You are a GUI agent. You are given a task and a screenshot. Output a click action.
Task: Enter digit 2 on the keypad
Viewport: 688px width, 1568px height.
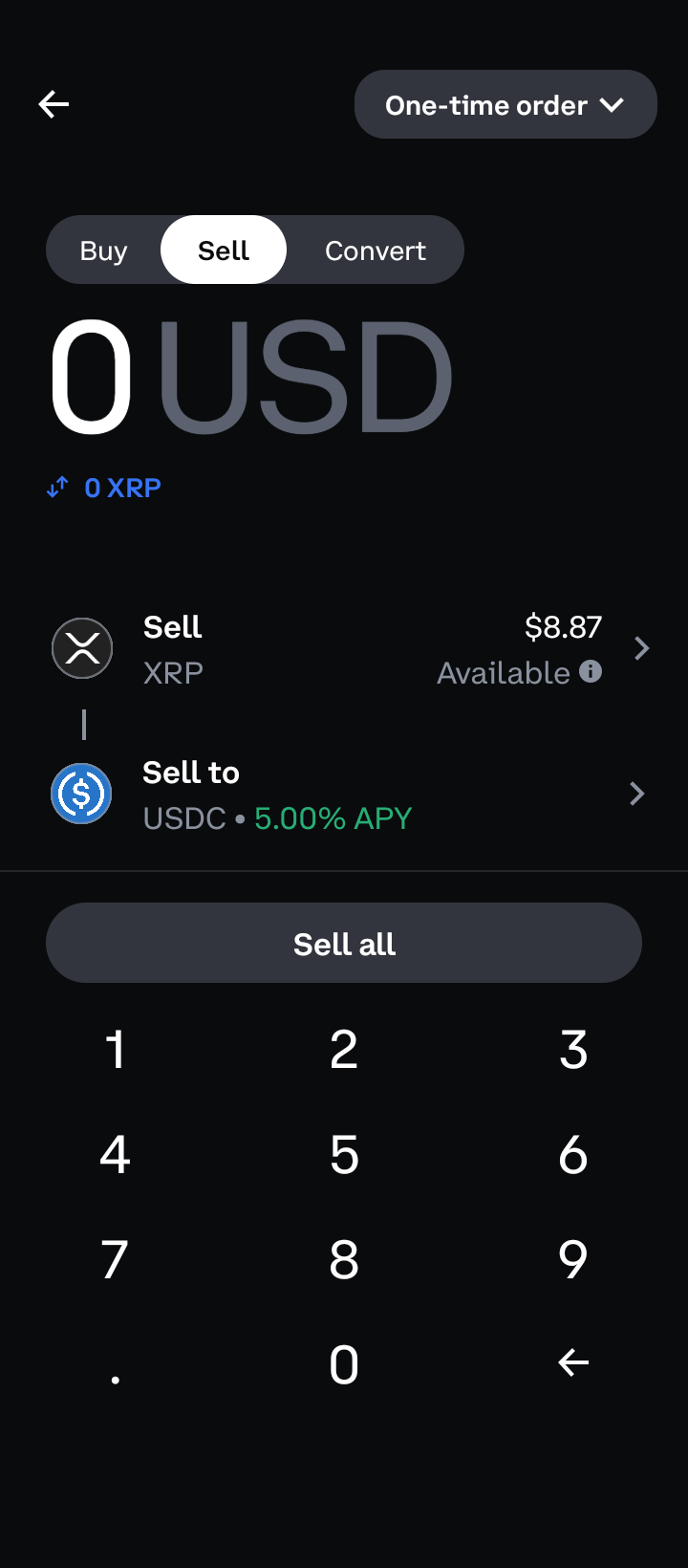tap(344, 1050)
